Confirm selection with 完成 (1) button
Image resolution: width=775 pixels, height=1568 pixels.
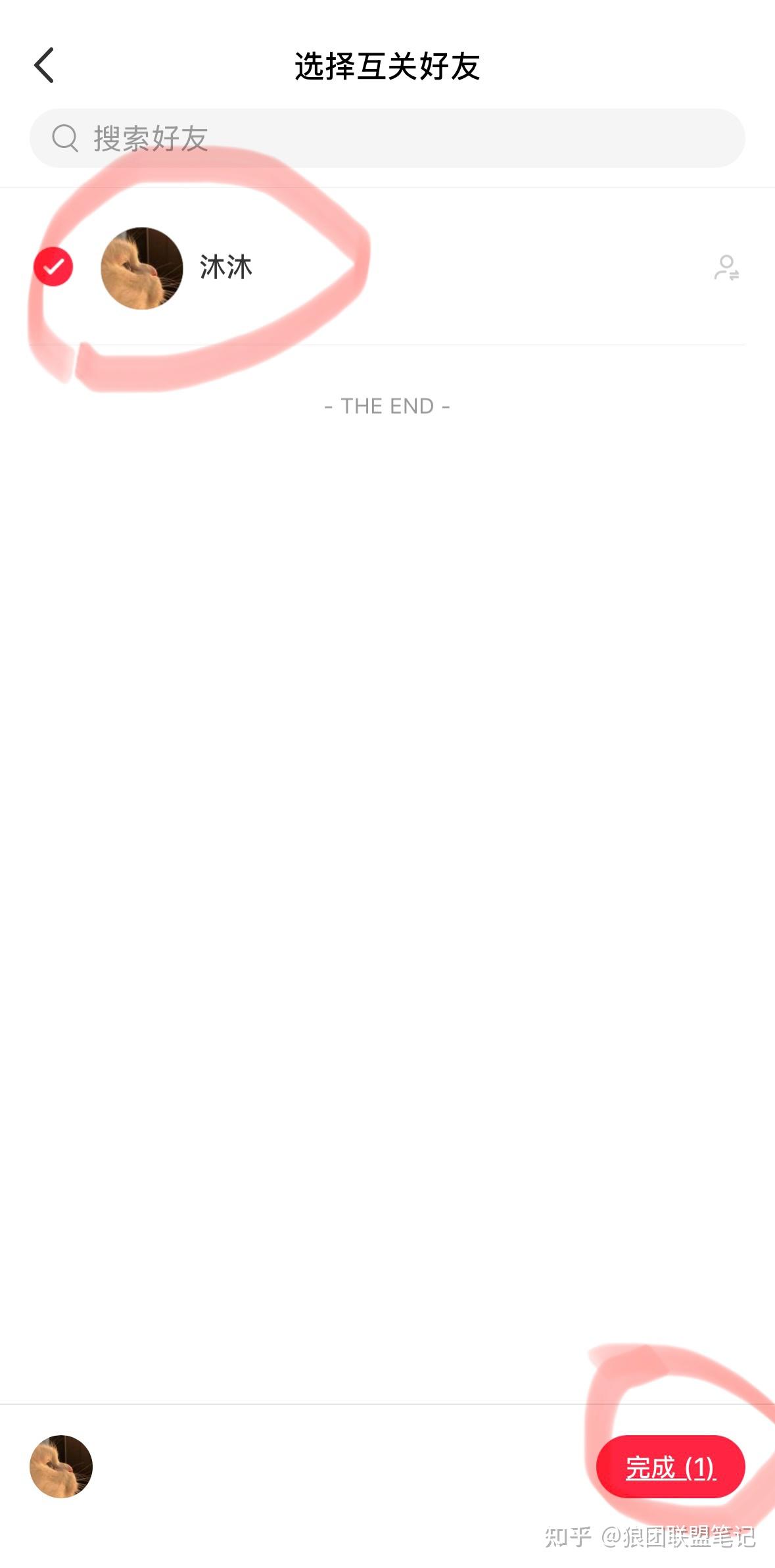point(670,1467)
